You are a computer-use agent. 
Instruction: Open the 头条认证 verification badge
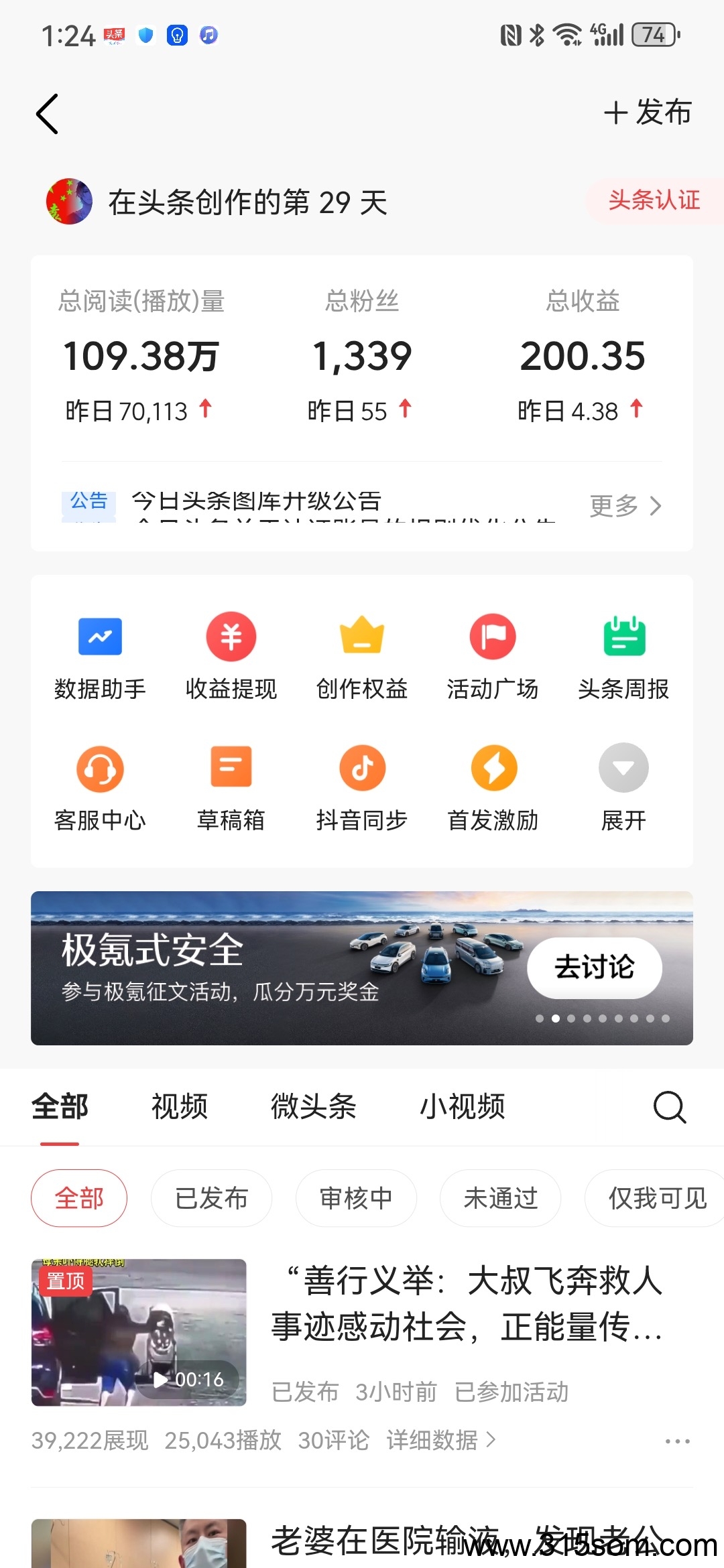point(654,200)
